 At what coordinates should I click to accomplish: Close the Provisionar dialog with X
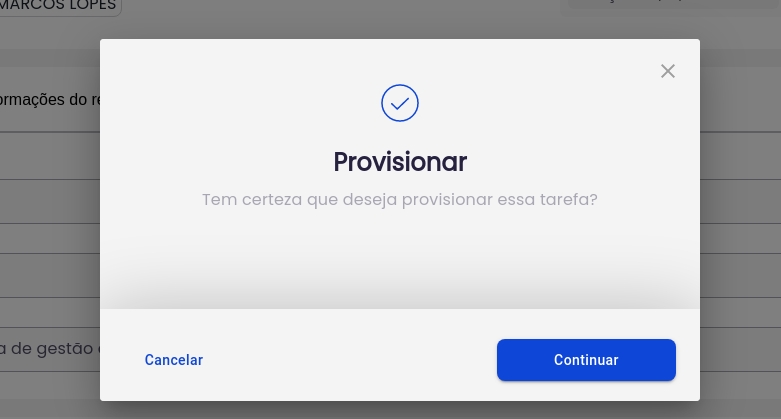[x=668, y=71]
